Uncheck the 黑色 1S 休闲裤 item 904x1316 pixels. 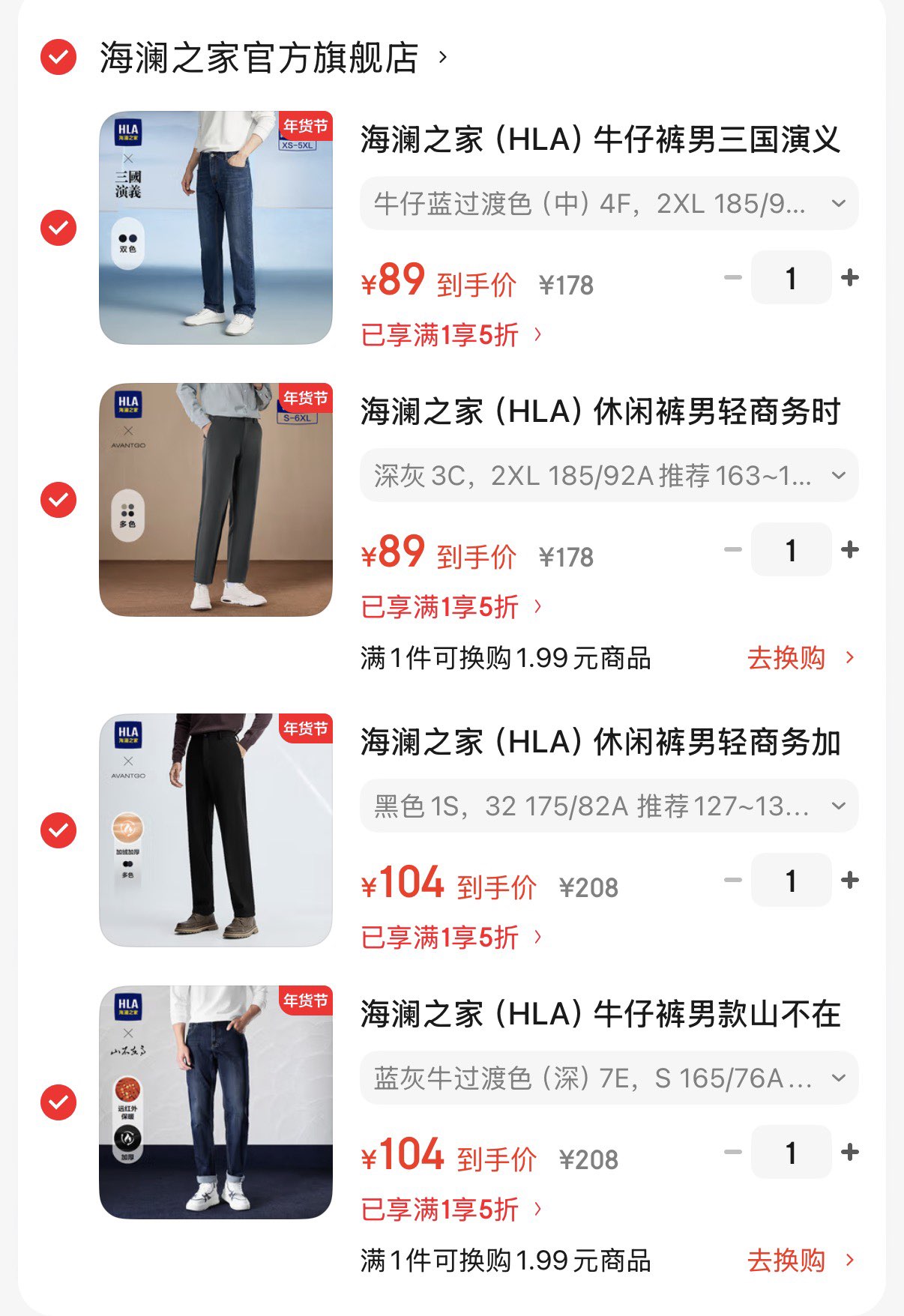tap(58, 830)
